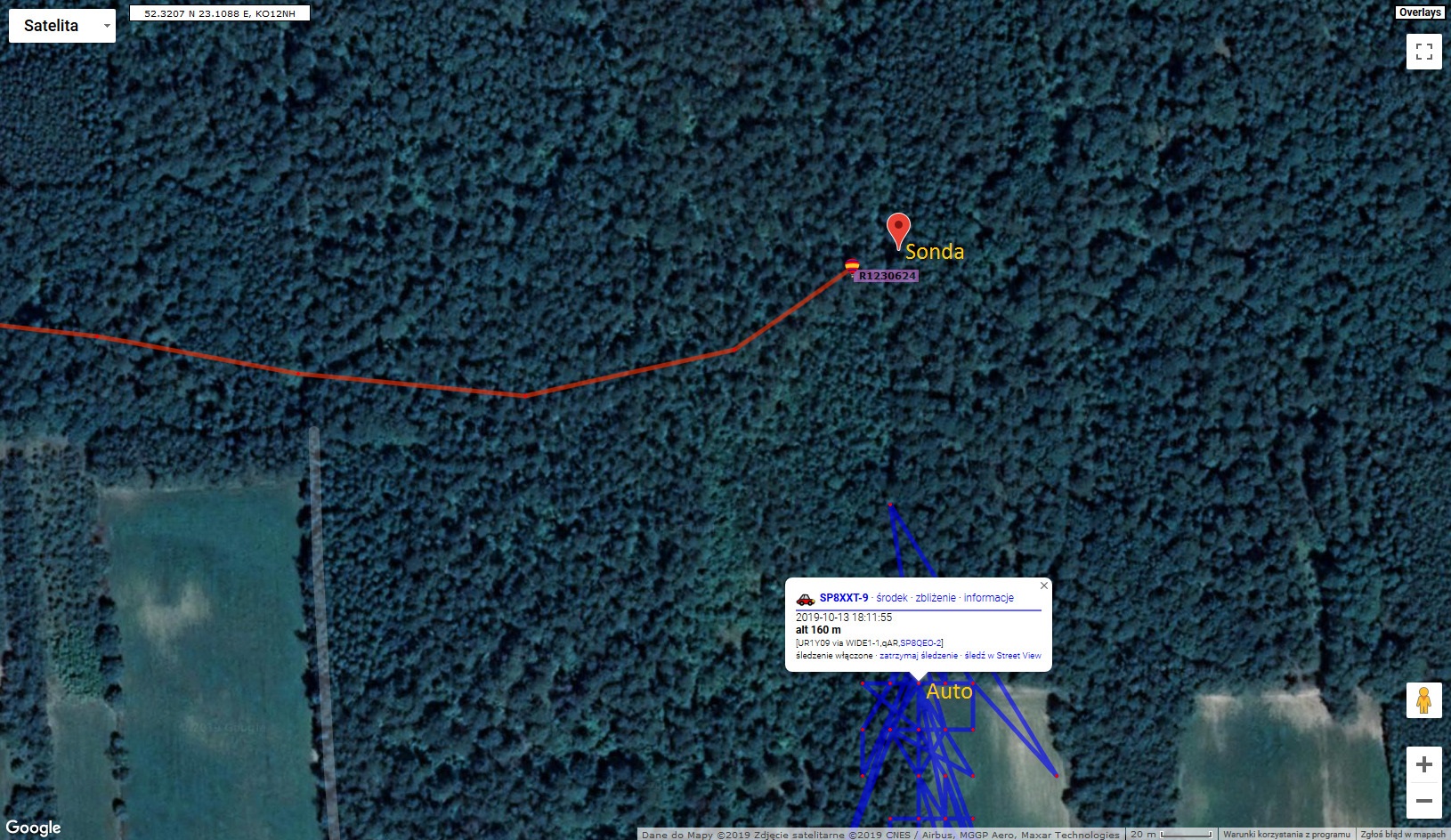This screenshot has width=1451, height=840.
Task: Open the Overlays panel
Action: click(1419, 12)
